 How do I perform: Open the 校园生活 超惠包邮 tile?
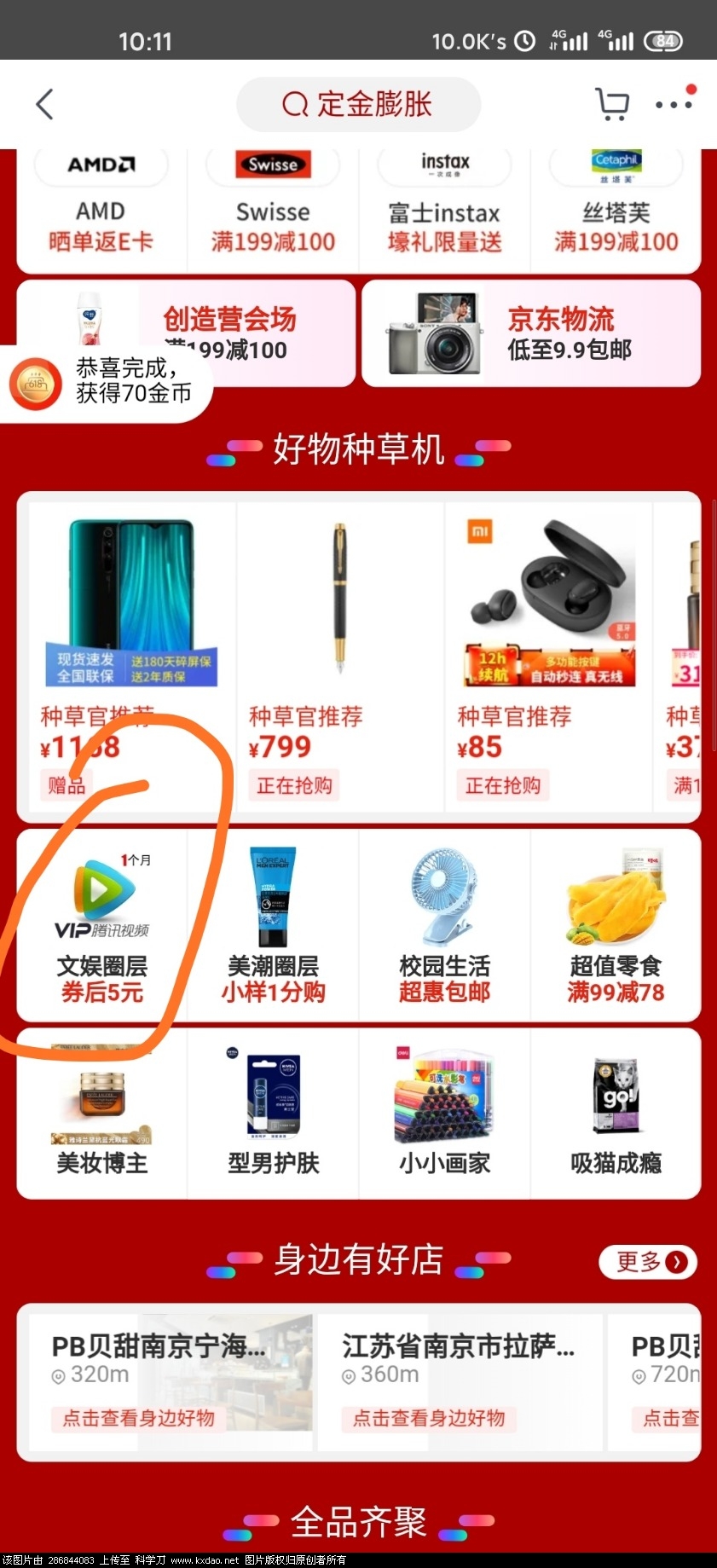click(444, 925)
